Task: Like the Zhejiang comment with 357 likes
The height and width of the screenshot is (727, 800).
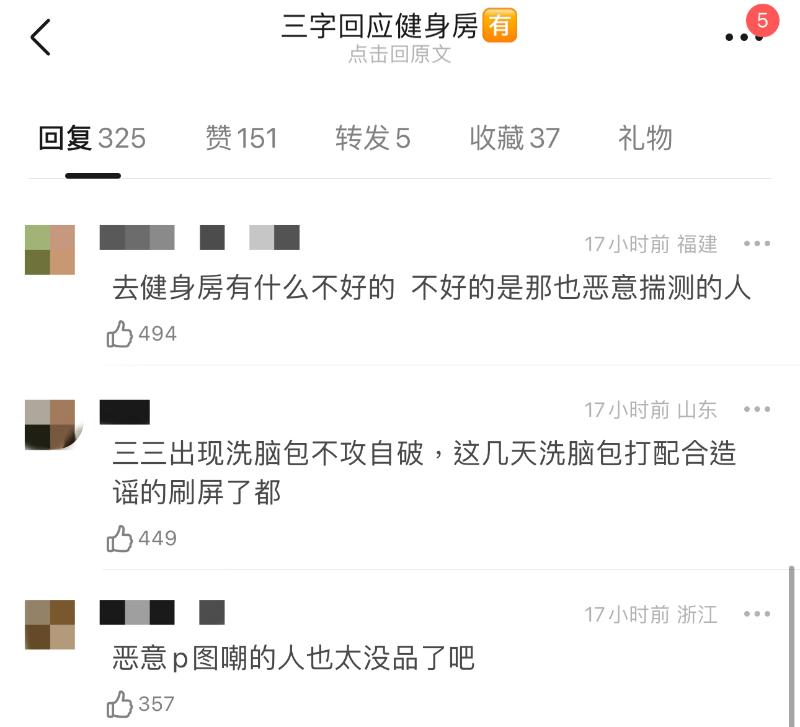Action: click(121, 704)
